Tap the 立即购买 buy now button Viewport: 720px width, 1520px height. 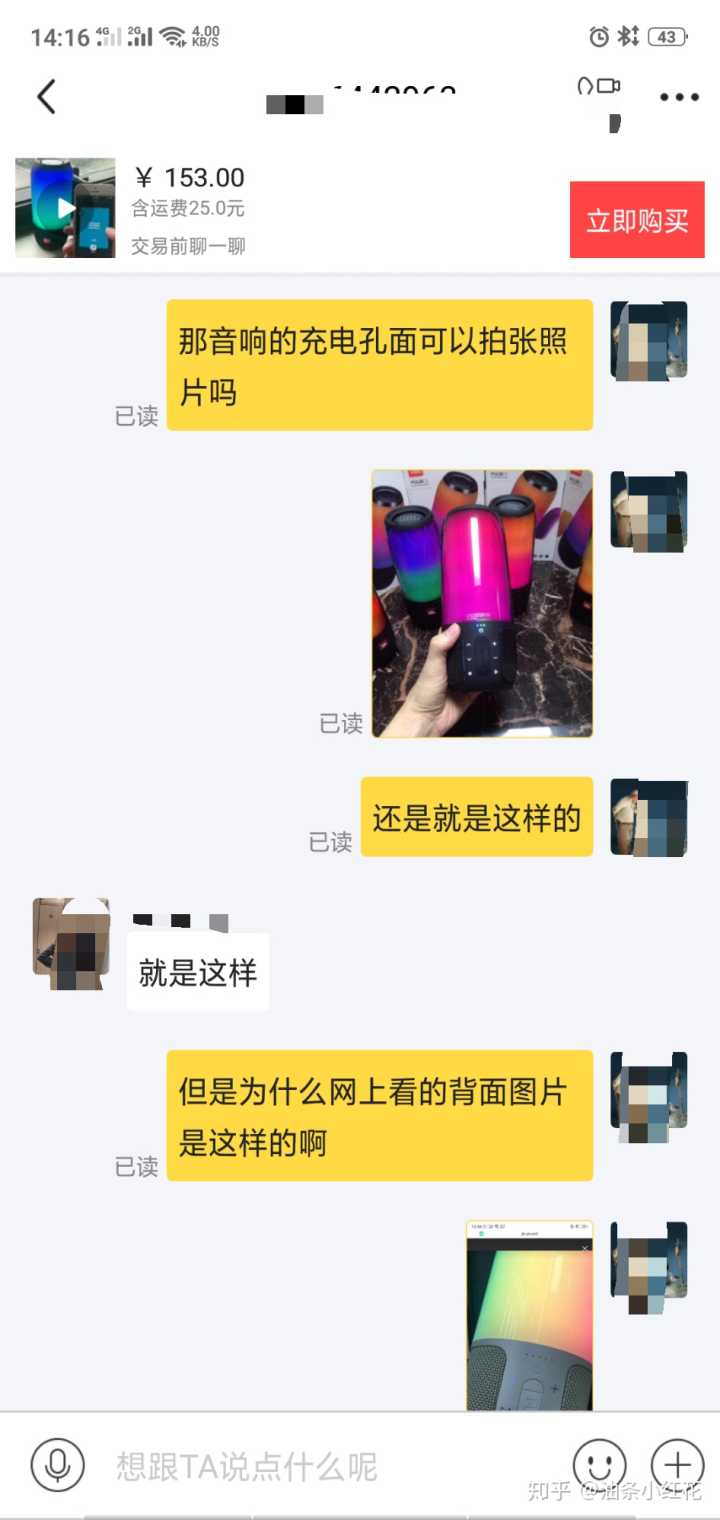[x=637, y=220]
